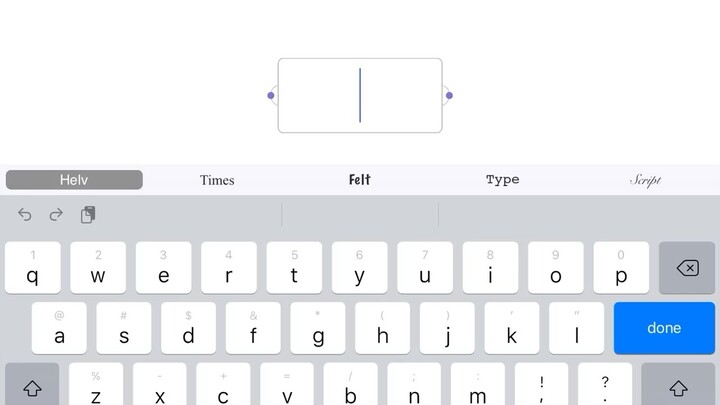The width and height of the screenshot is (720, 405).
Task: Select the Helv font option
Action: pyautogui.click(x=74, y=180)
